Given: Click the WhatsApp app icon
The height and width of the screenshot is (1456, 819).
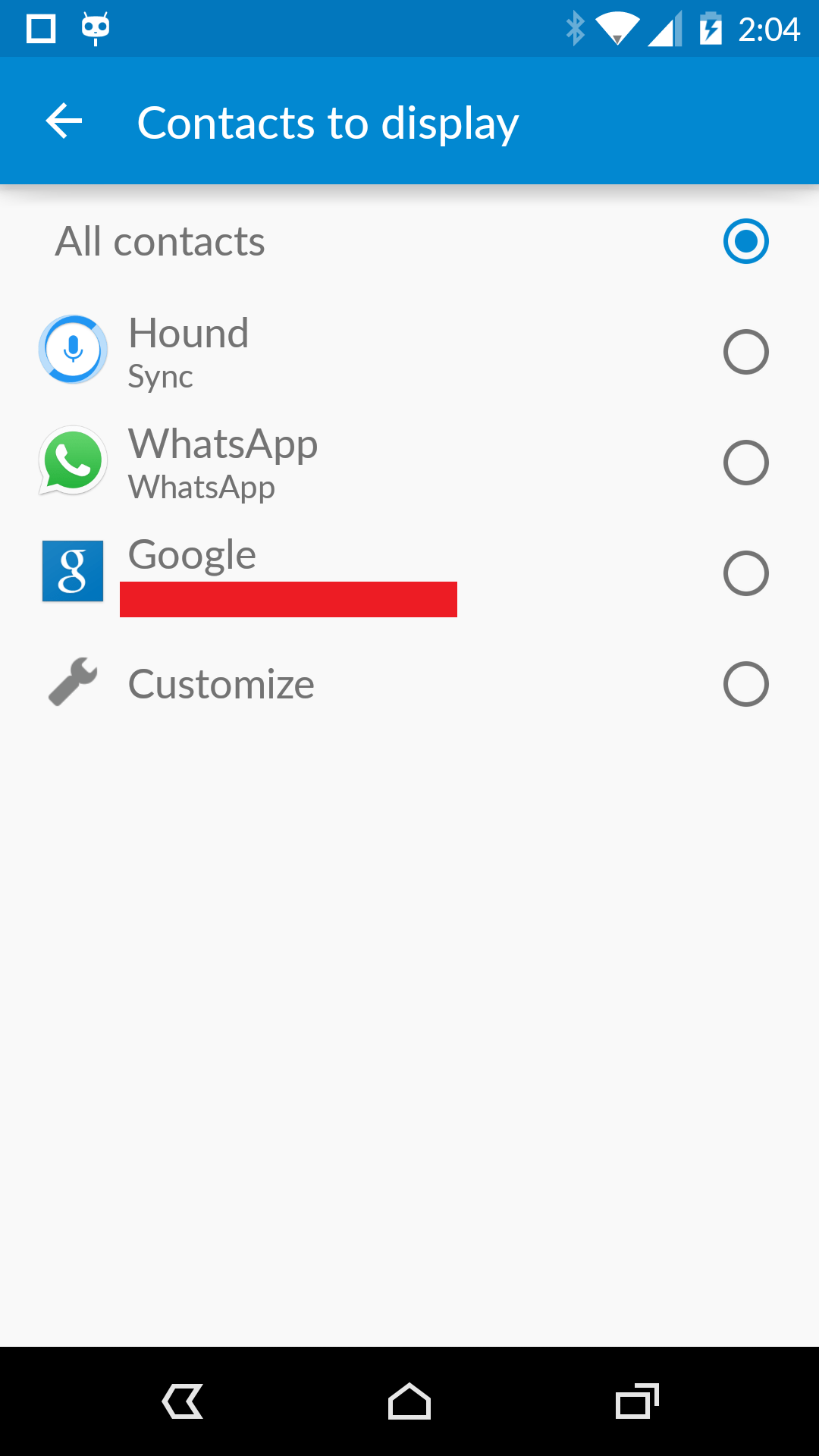Looking at the screenshot, I should point(72,460).
